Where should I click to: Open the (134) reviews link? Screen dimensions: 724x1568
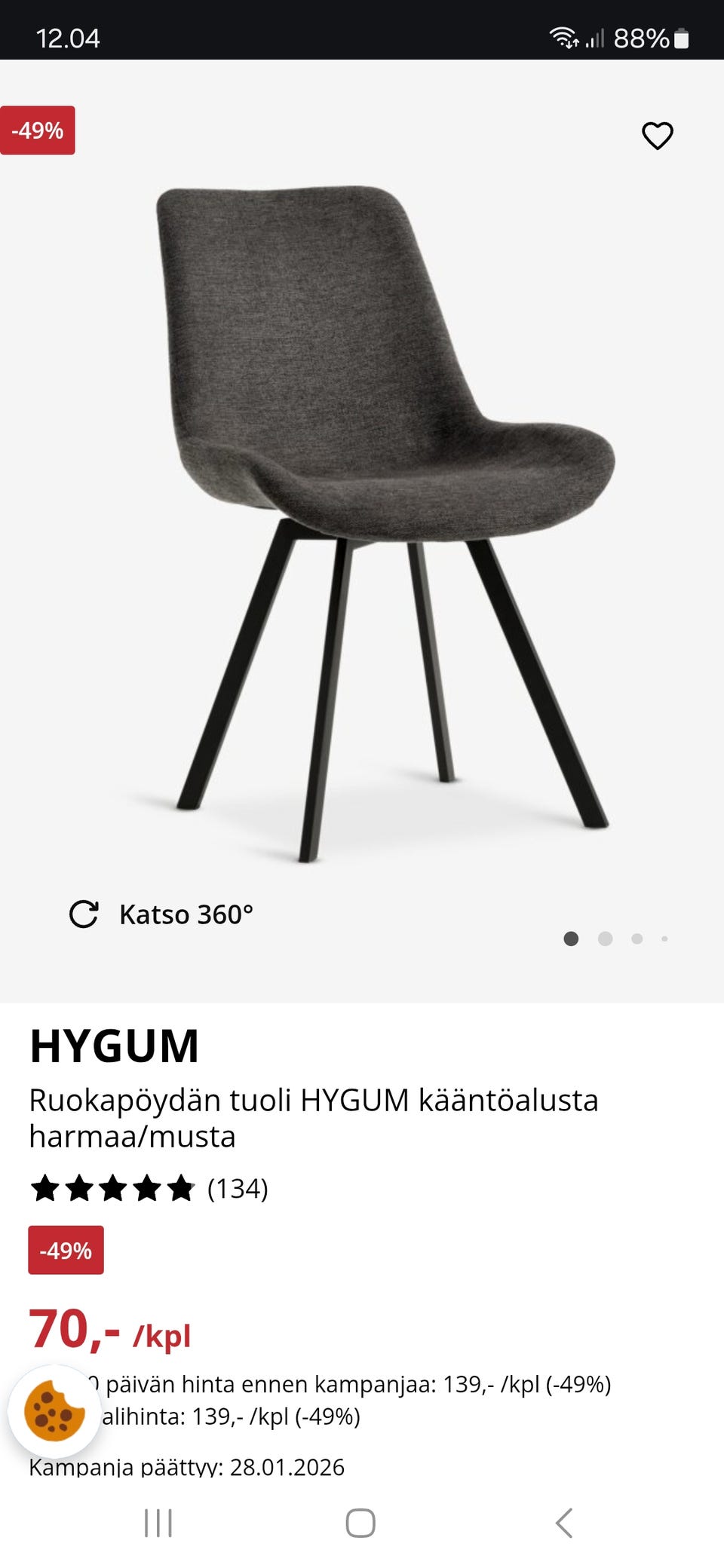coord(238,1188)
